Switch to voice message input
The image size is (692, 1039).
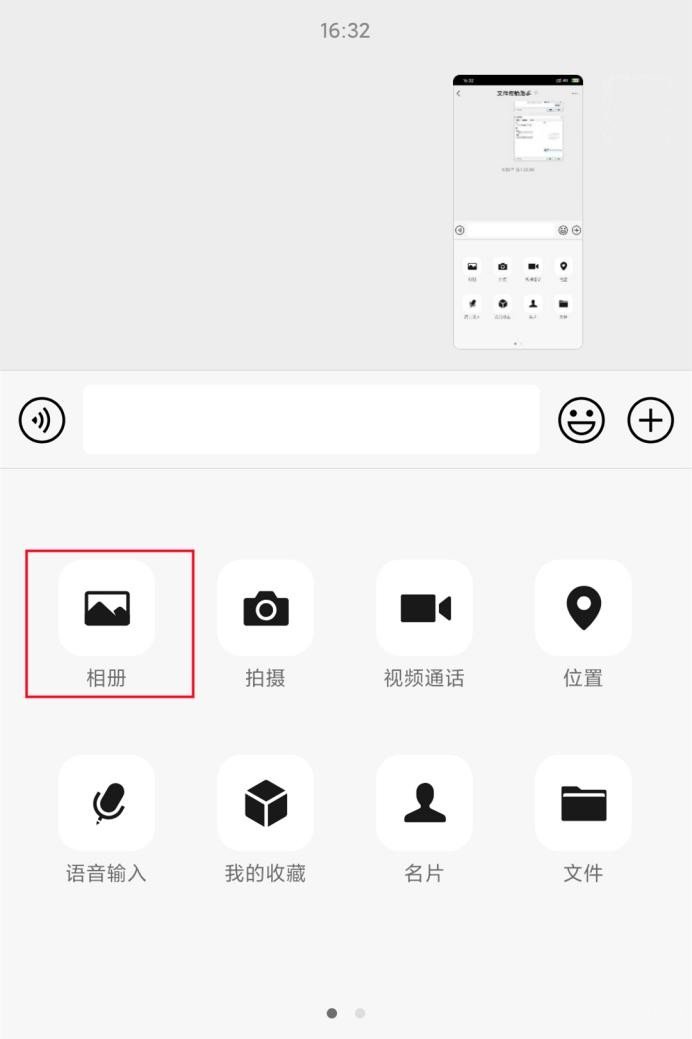42,420
